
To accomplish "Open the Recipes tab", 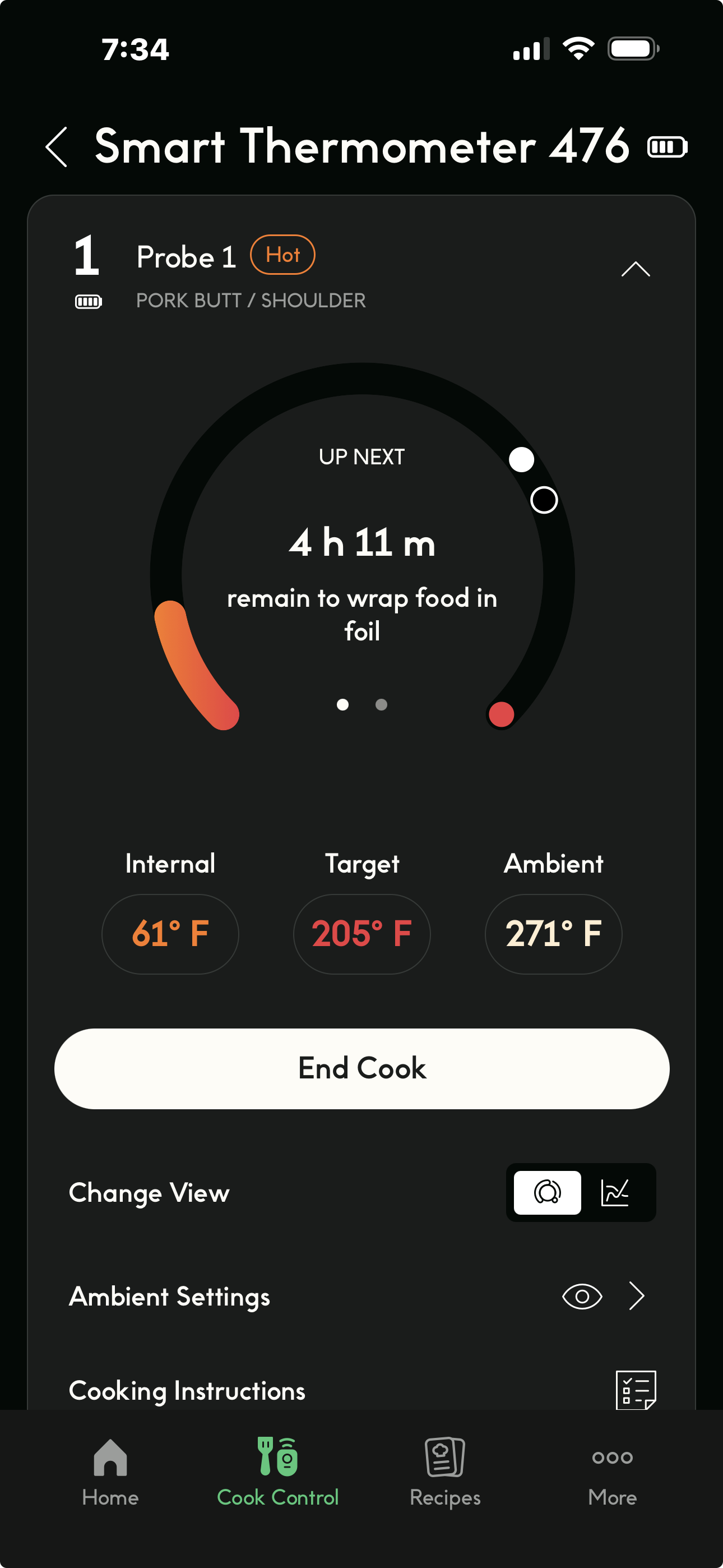I will coord(445,1469).
